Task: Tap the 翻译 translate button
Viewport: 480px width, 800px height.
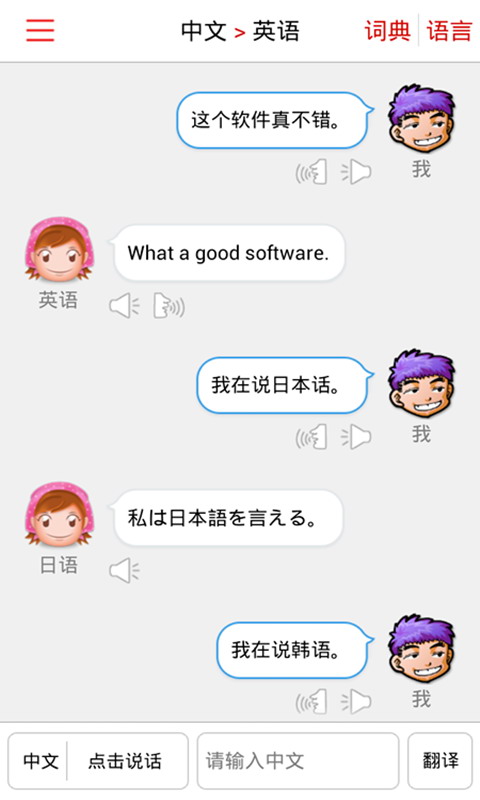Action: point(440,761)
